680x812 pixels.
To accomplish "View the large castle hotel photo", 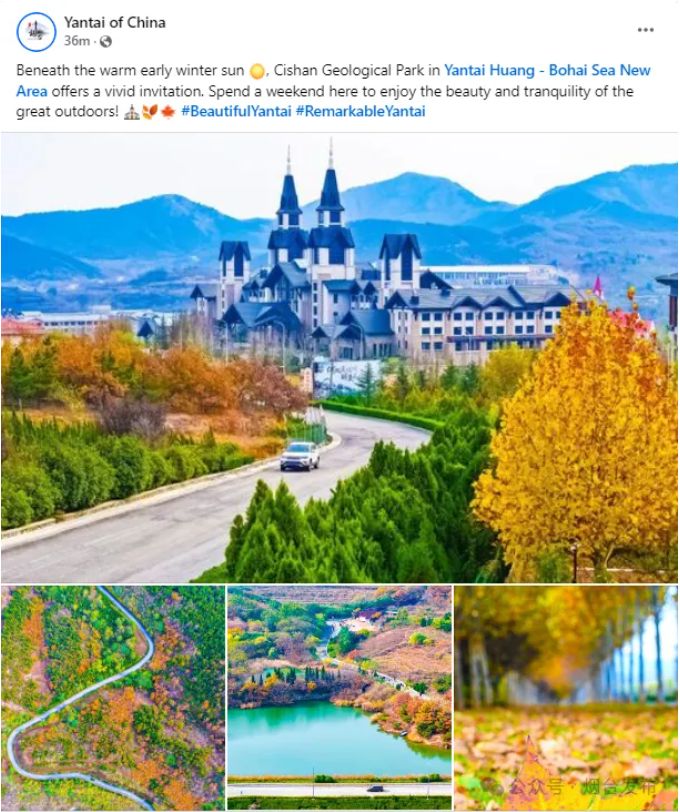I will [x=339, y=357].
